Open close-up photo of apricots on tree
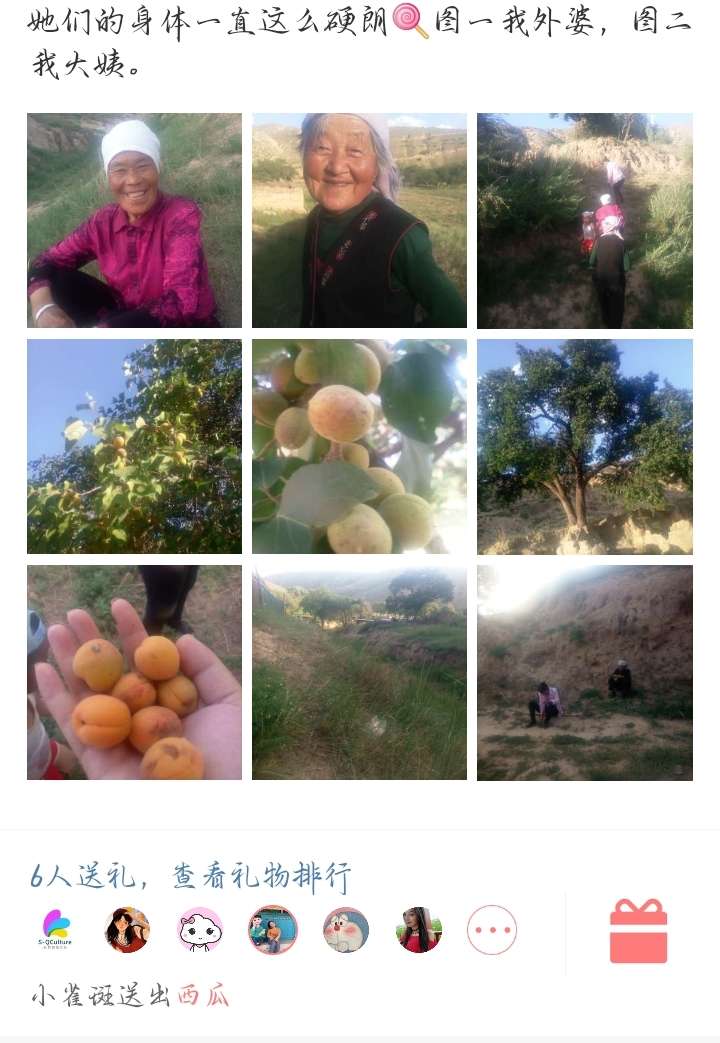720x1043 pixels. tap(359, 446)
